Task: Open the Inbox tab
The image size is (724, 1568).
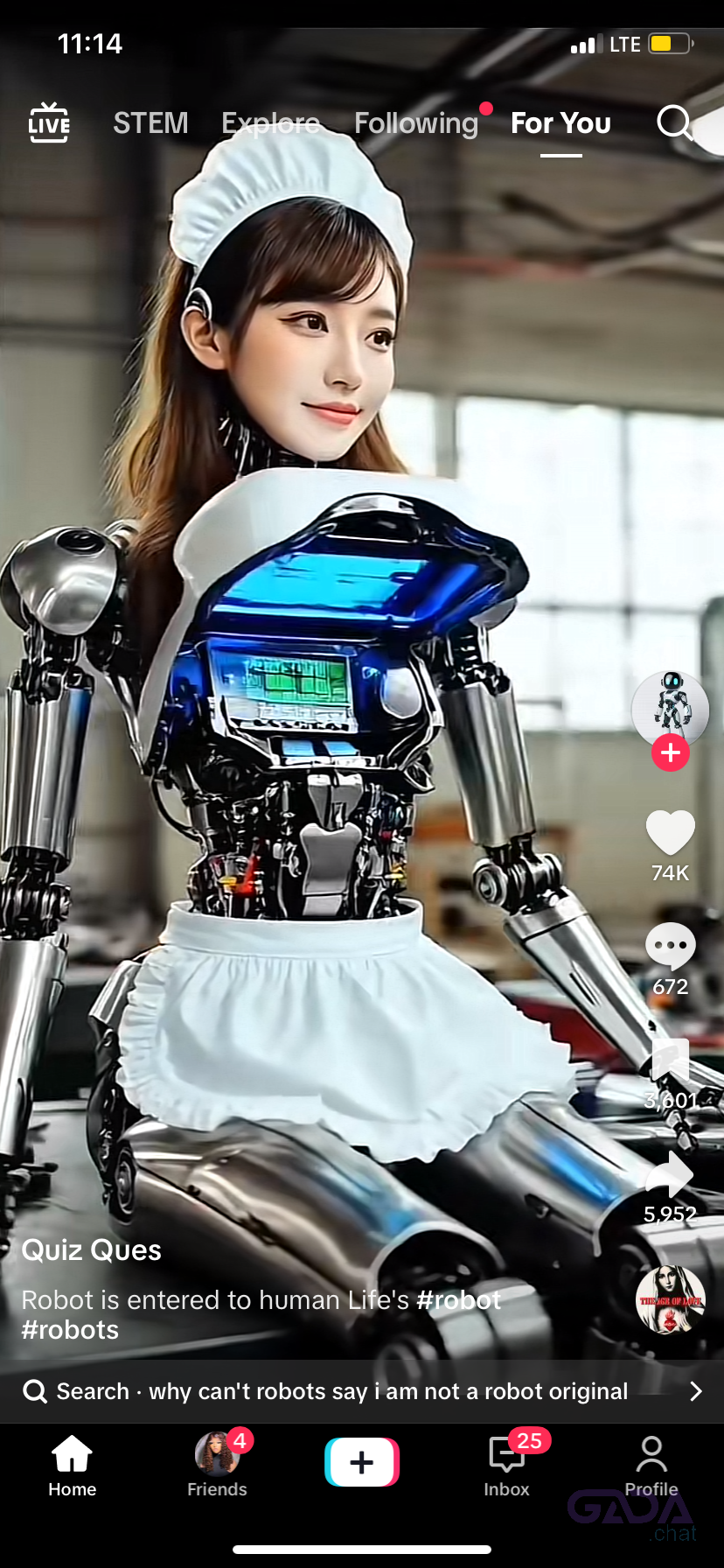Action: [507, 1465]
